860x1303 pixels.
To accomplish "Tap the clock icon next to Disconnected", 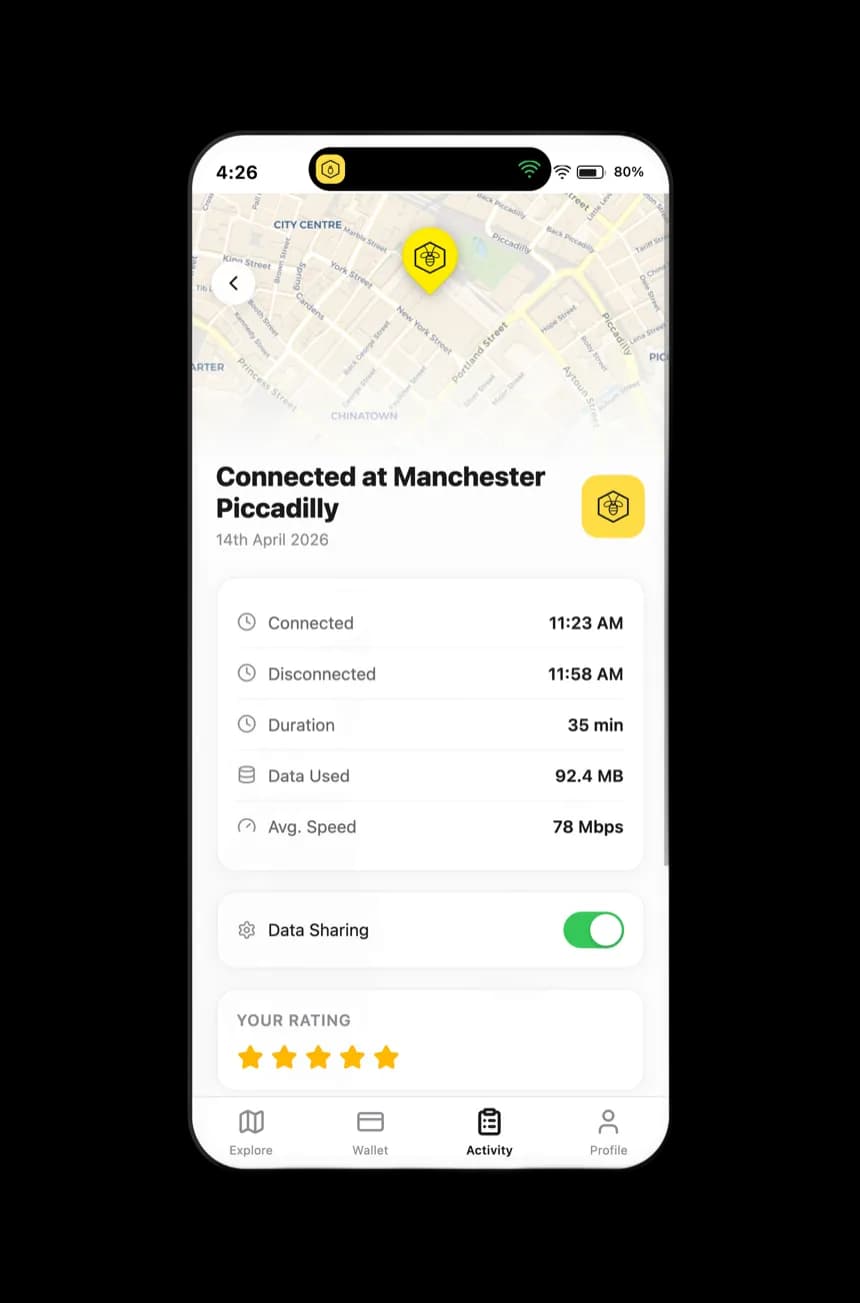I will [246, 673].
